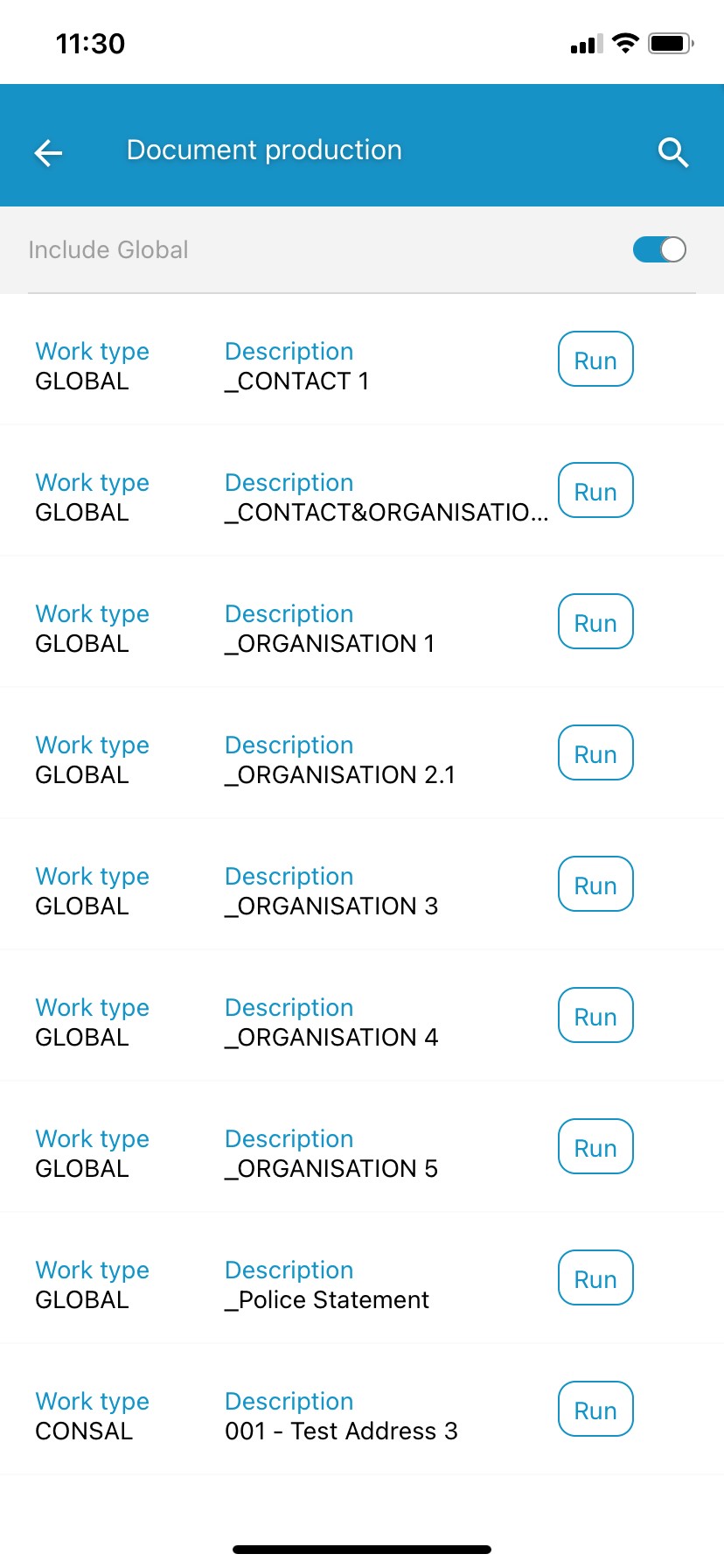The image size is (724, 1568).
Task: Run the 001 - Test Address 3 document
Action: tap(595, 1410)
